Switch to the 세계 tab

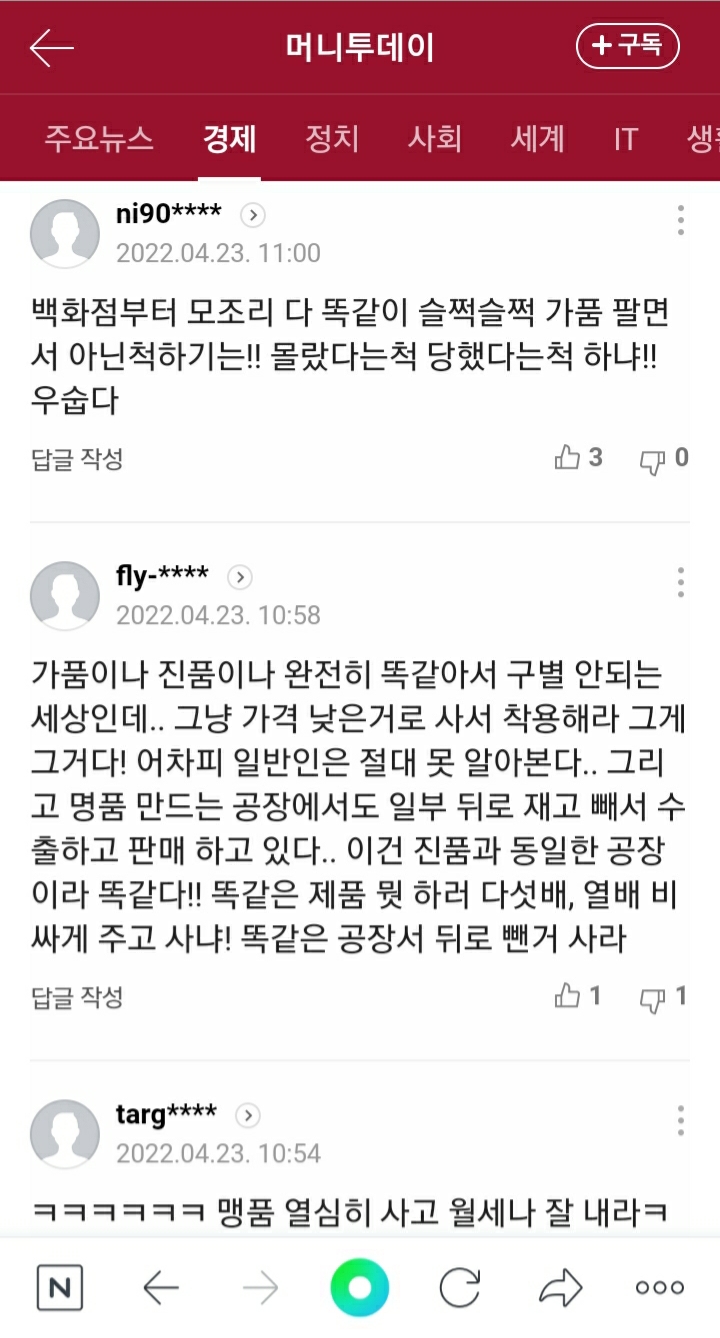(x=538, y=138)
